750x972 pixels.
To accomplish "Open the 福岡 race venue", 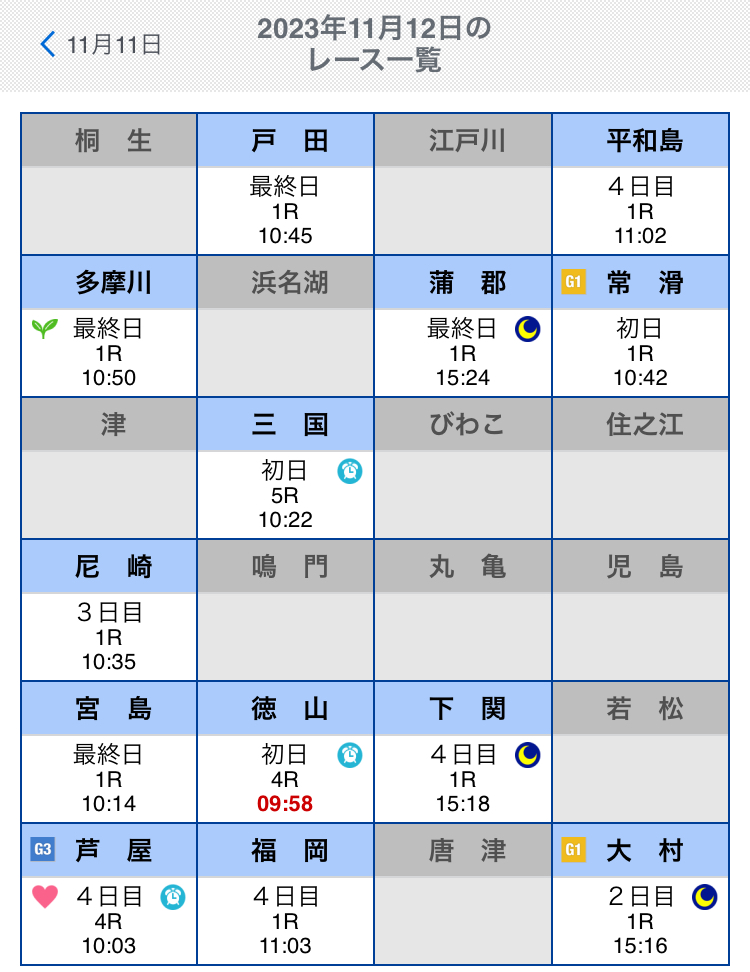I will pos(286,895).
